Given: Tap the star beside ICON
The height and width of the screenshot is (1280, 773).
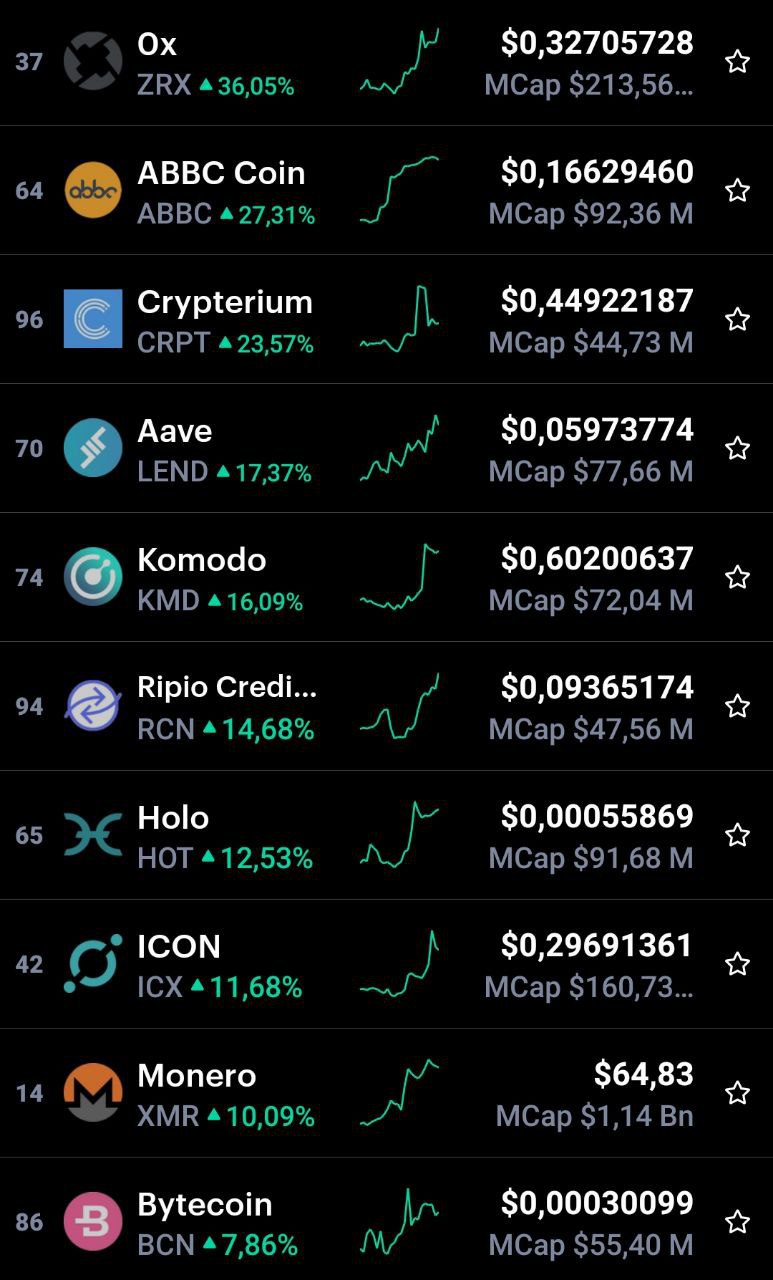Looking at the screenshot, I should (737, 964).
